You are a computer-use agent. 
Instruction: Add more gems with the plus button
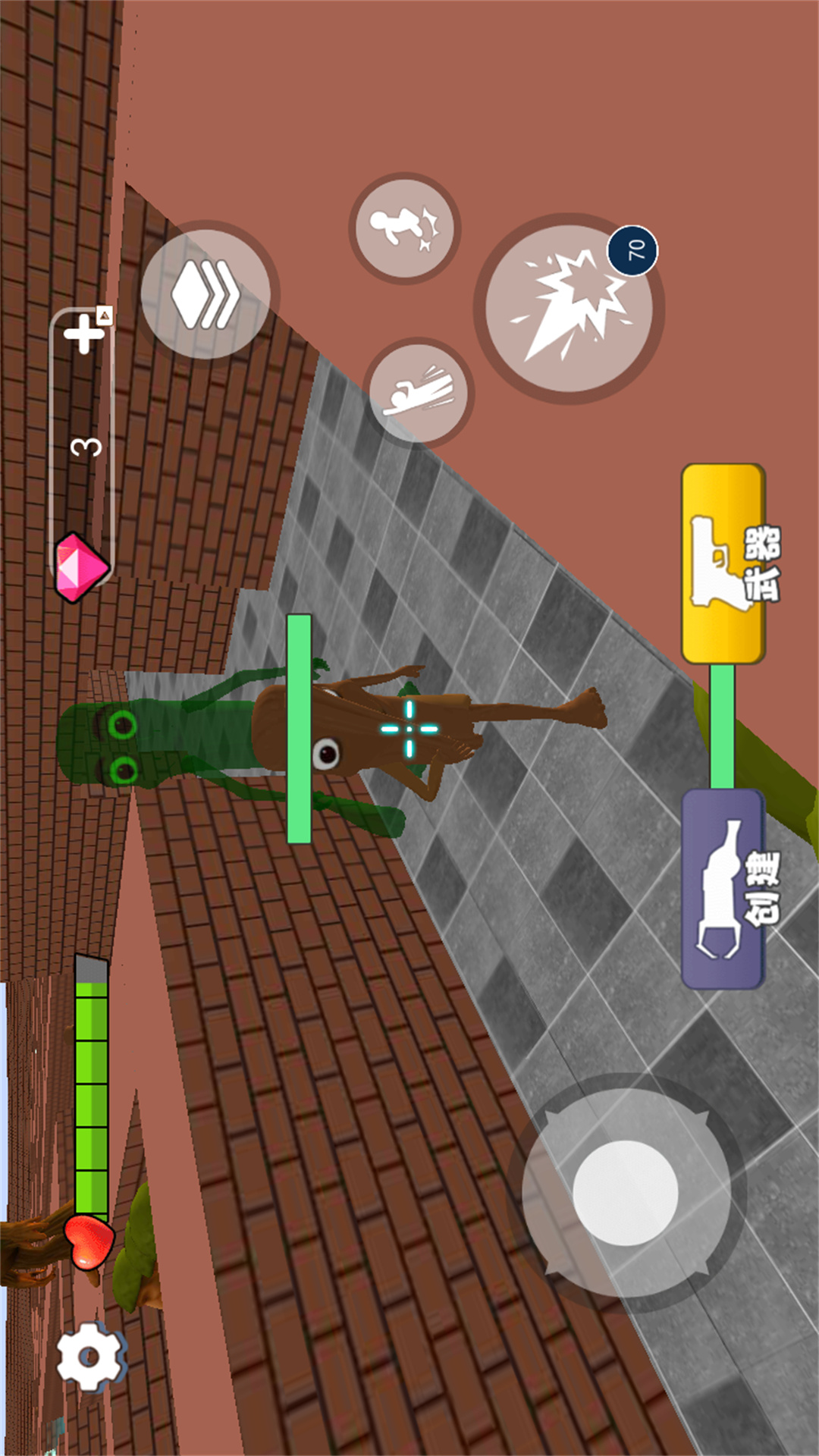click(85, 332)
